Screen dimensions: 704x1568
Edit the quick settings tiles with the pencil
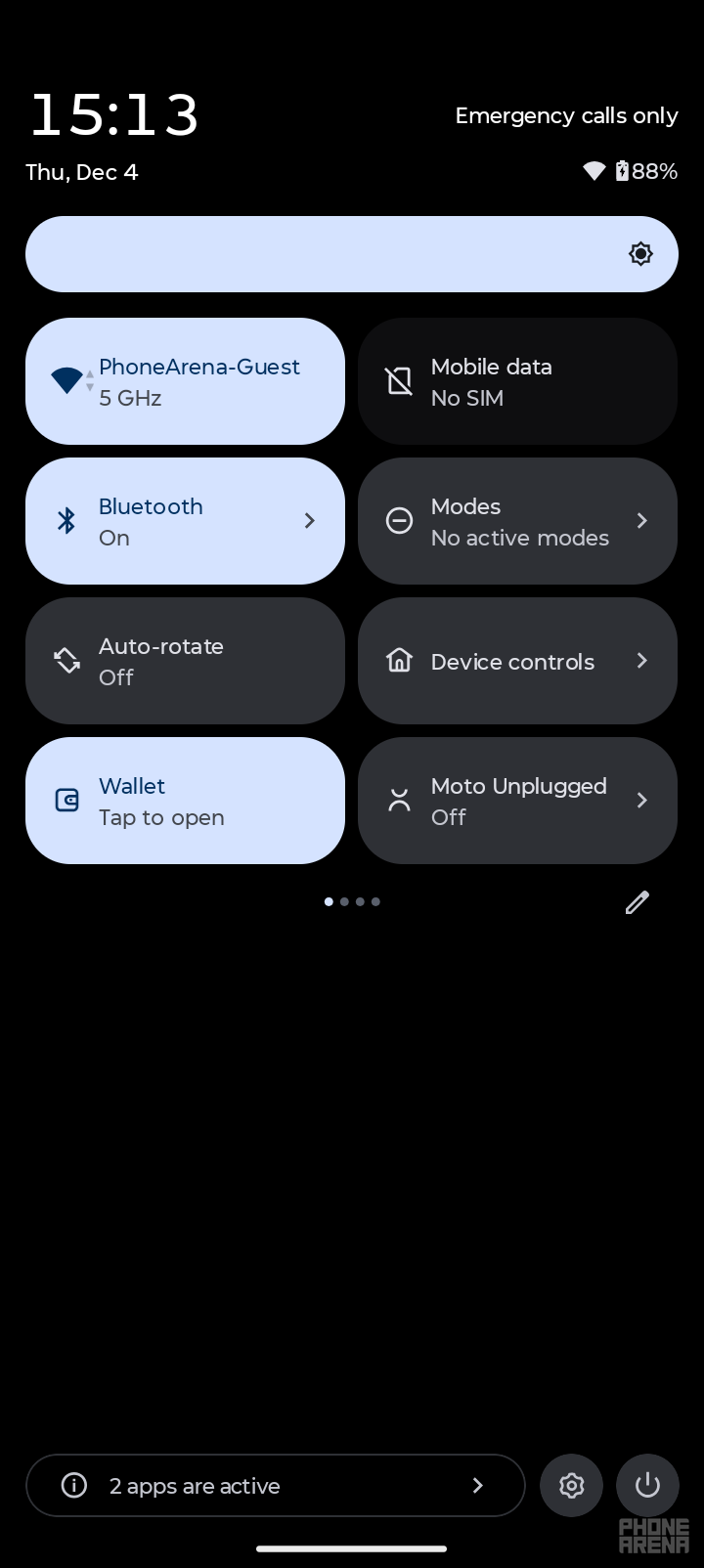click(x=638, y=902)
